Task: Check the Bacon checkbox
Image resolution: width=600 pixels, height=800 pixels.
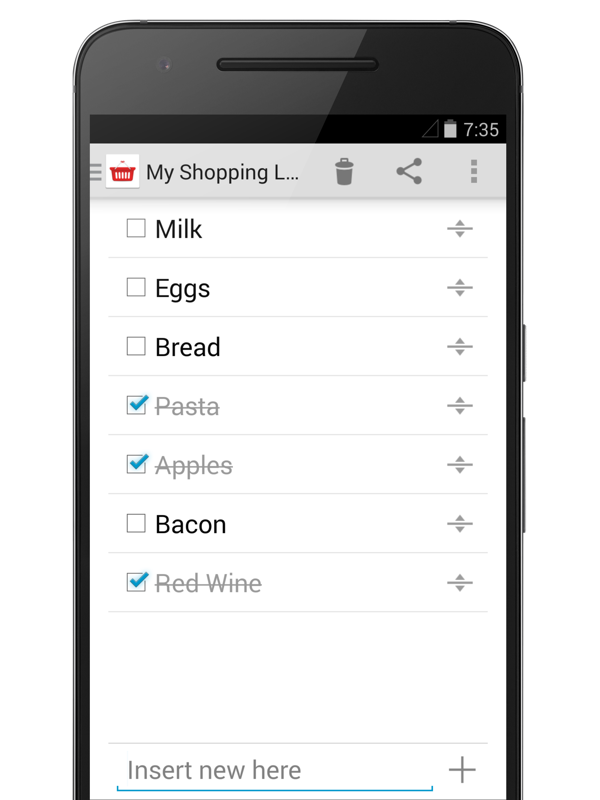Action: 136,523
